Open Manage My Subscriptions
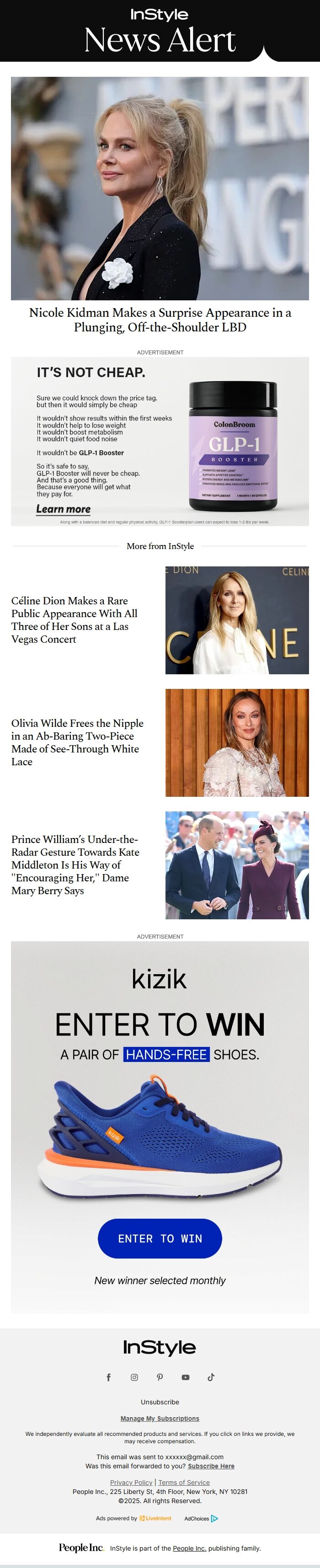The height and width of the screenshot is (1568, 320). [160, 1418]
